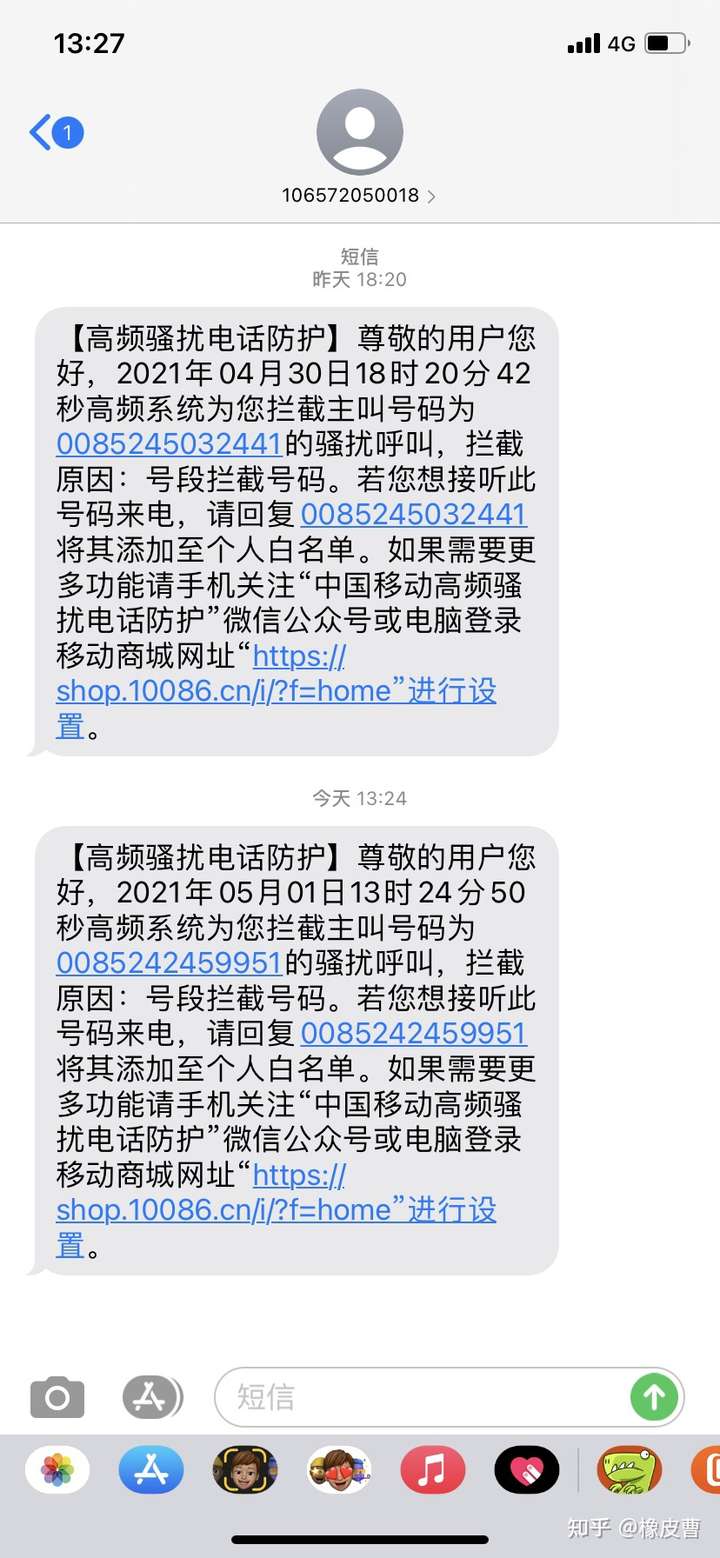The width and height of the screenshot is (720, 1558).
Task: Open the Camera icon beside the message field
Action: tap(56, 1397)
